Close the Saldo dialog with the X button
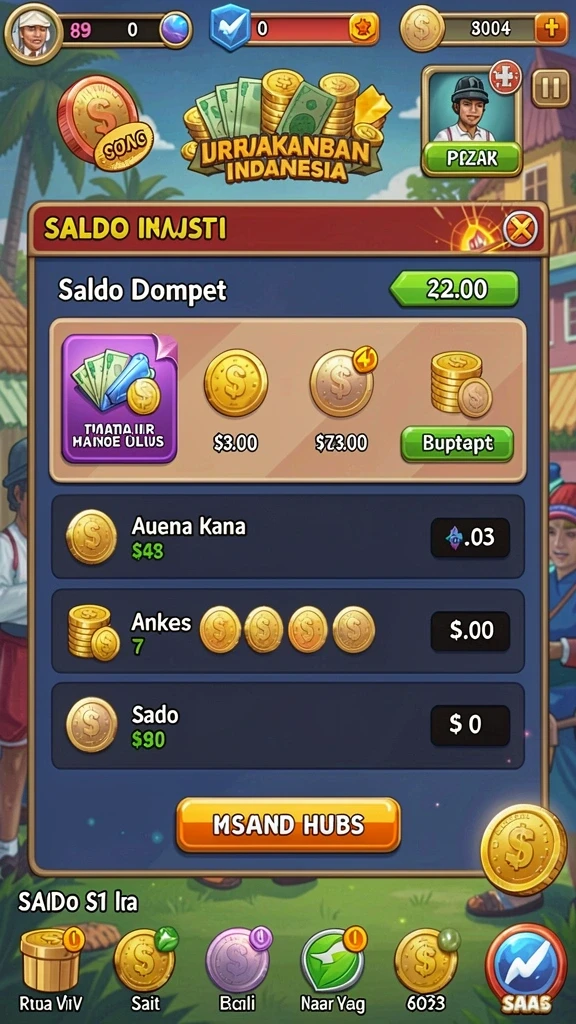 (x=520, y=229)
